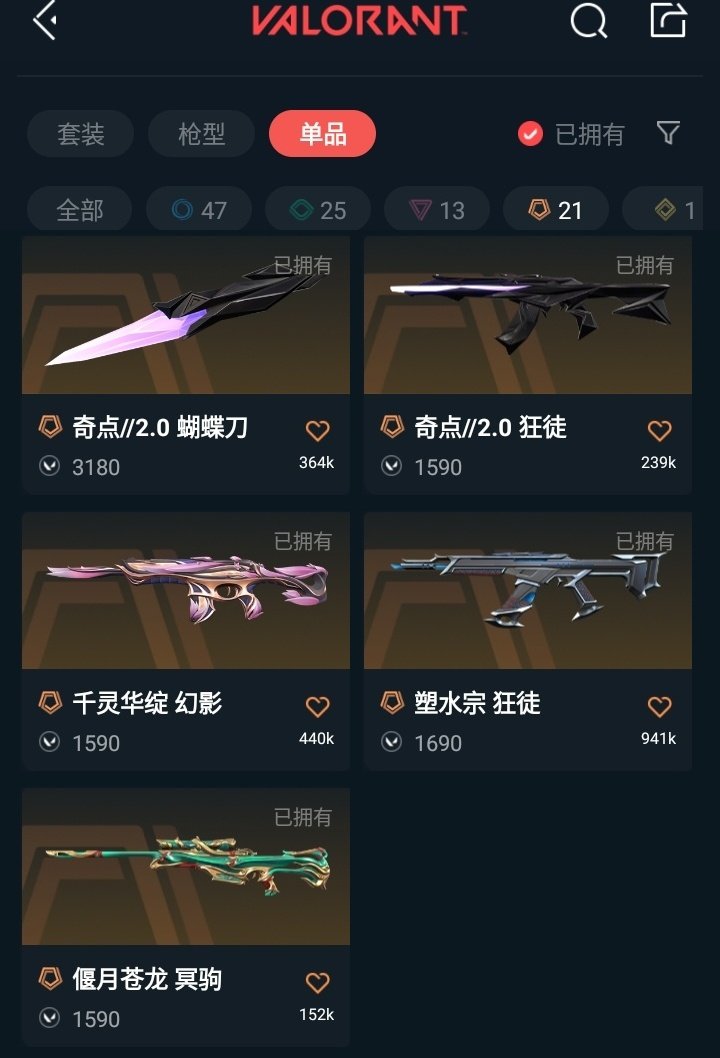Select the 全部 filter chip
Viewport: 720px width, 1058px height.
tap(78, 209)
